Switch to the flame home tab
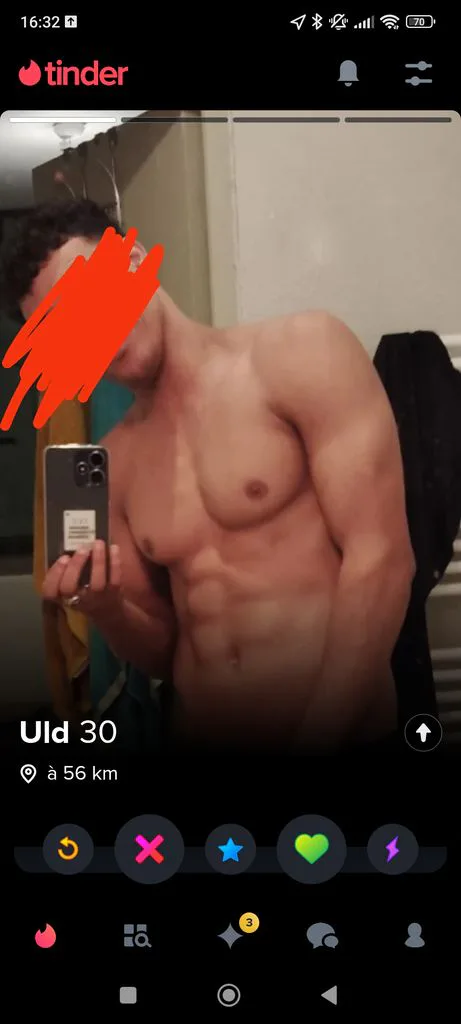 (46, 936)
